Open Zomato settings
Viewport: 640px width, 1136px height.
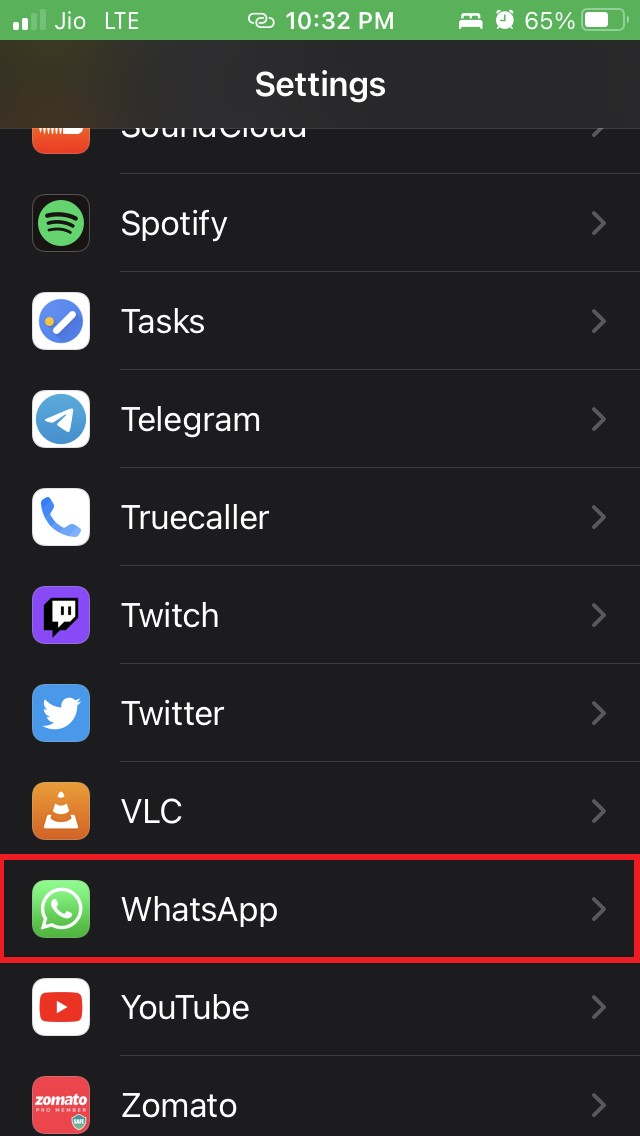click(320, 1105)
